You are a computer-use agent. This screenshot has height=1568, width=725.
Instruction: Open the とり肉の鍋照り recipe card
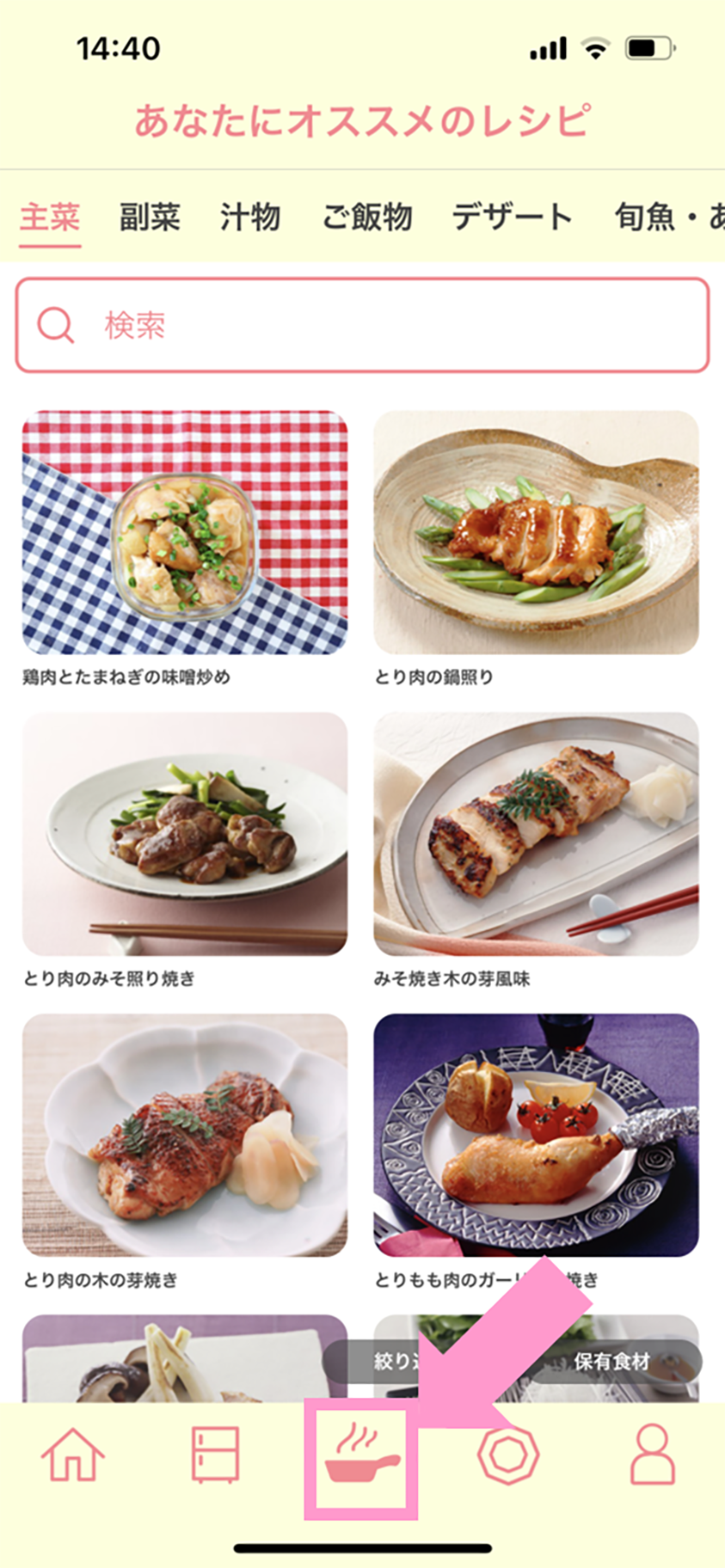pos(536,533)
